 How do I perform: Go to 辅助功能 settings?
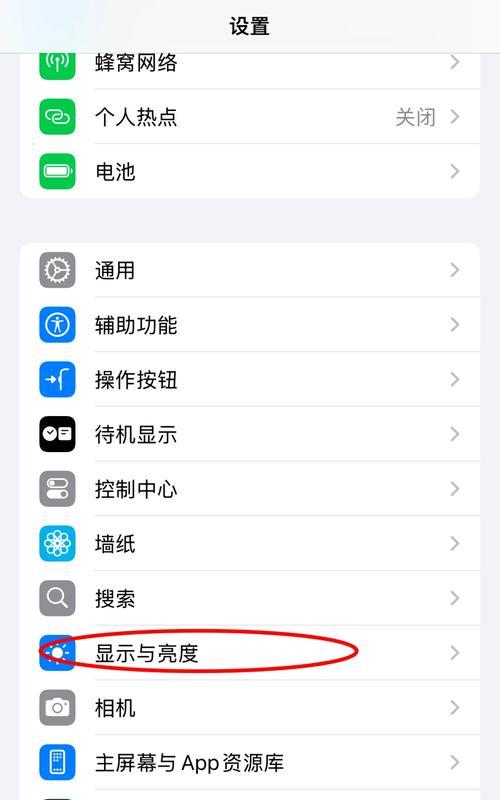[x=249, y=324]
